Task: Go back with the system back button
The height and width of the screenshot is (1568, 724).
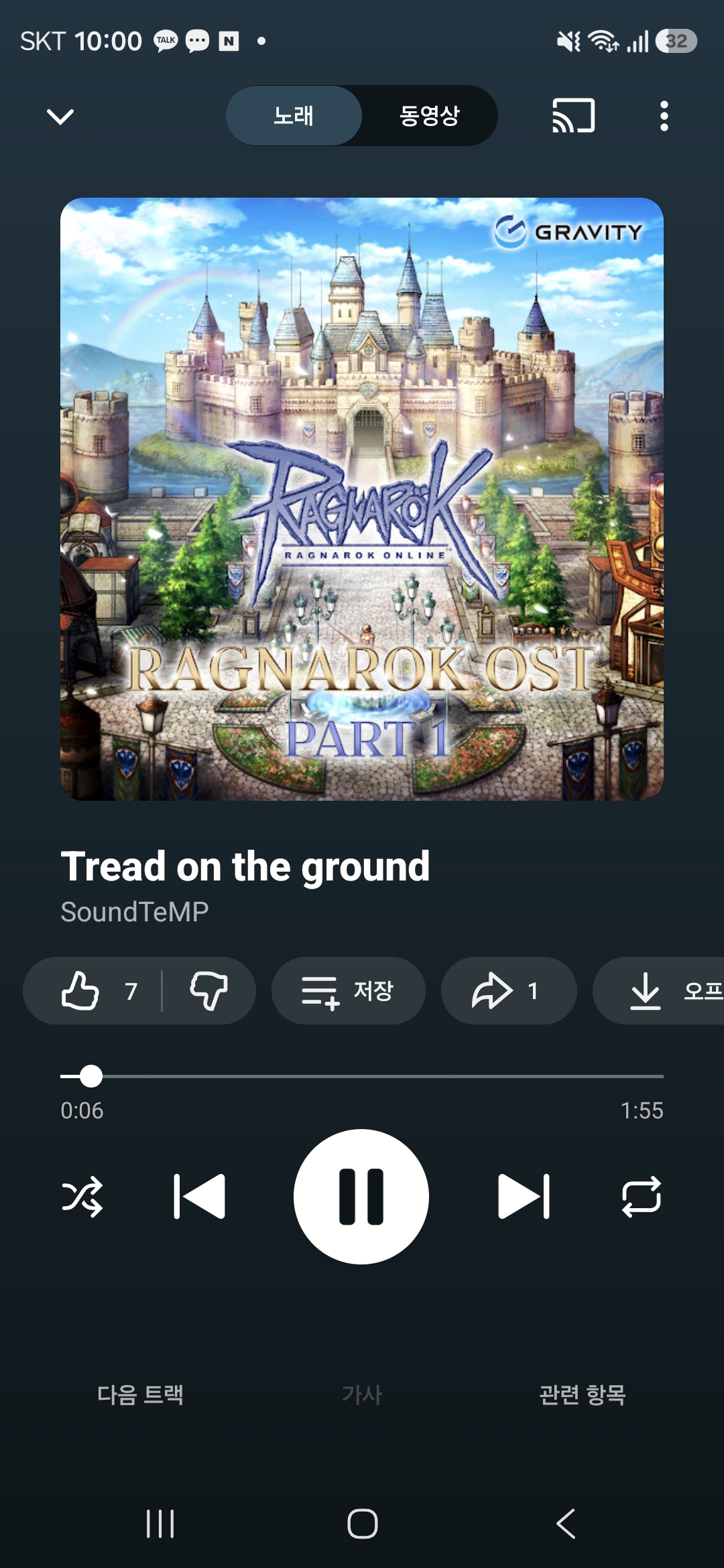Action: coord(566,1524)
